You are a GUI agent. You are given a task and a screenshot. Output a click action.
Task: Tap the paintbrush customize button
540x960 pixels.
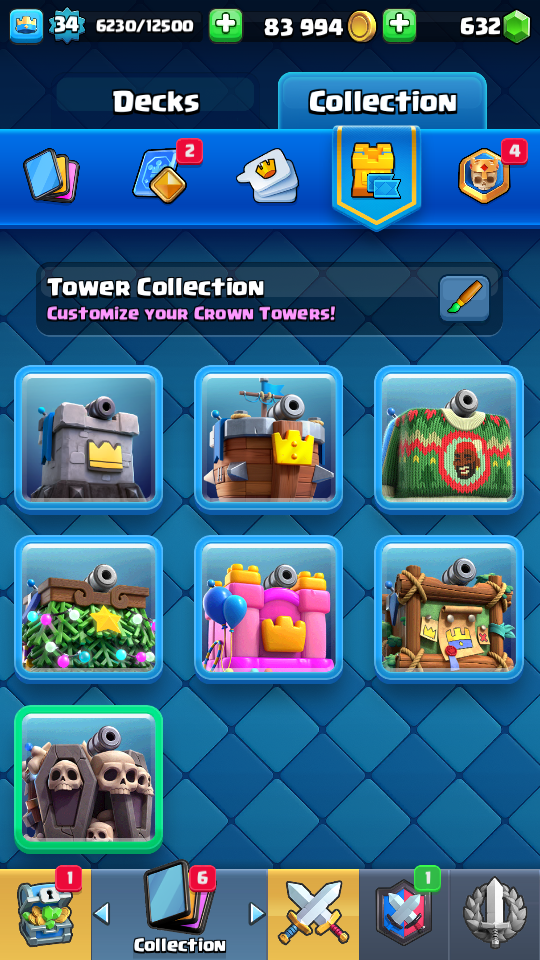464,298
